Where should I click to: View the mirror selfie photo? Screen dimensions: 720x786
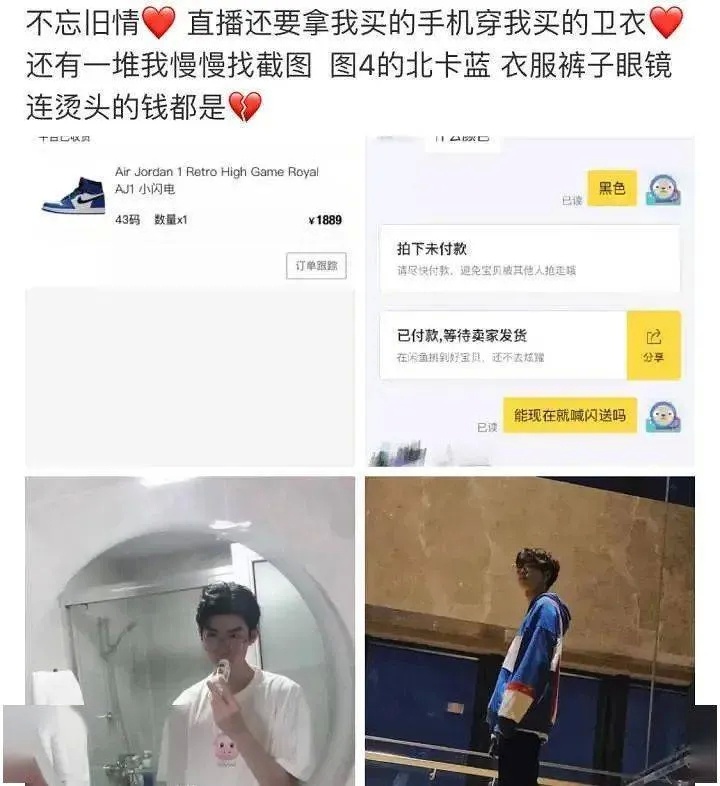190,630
